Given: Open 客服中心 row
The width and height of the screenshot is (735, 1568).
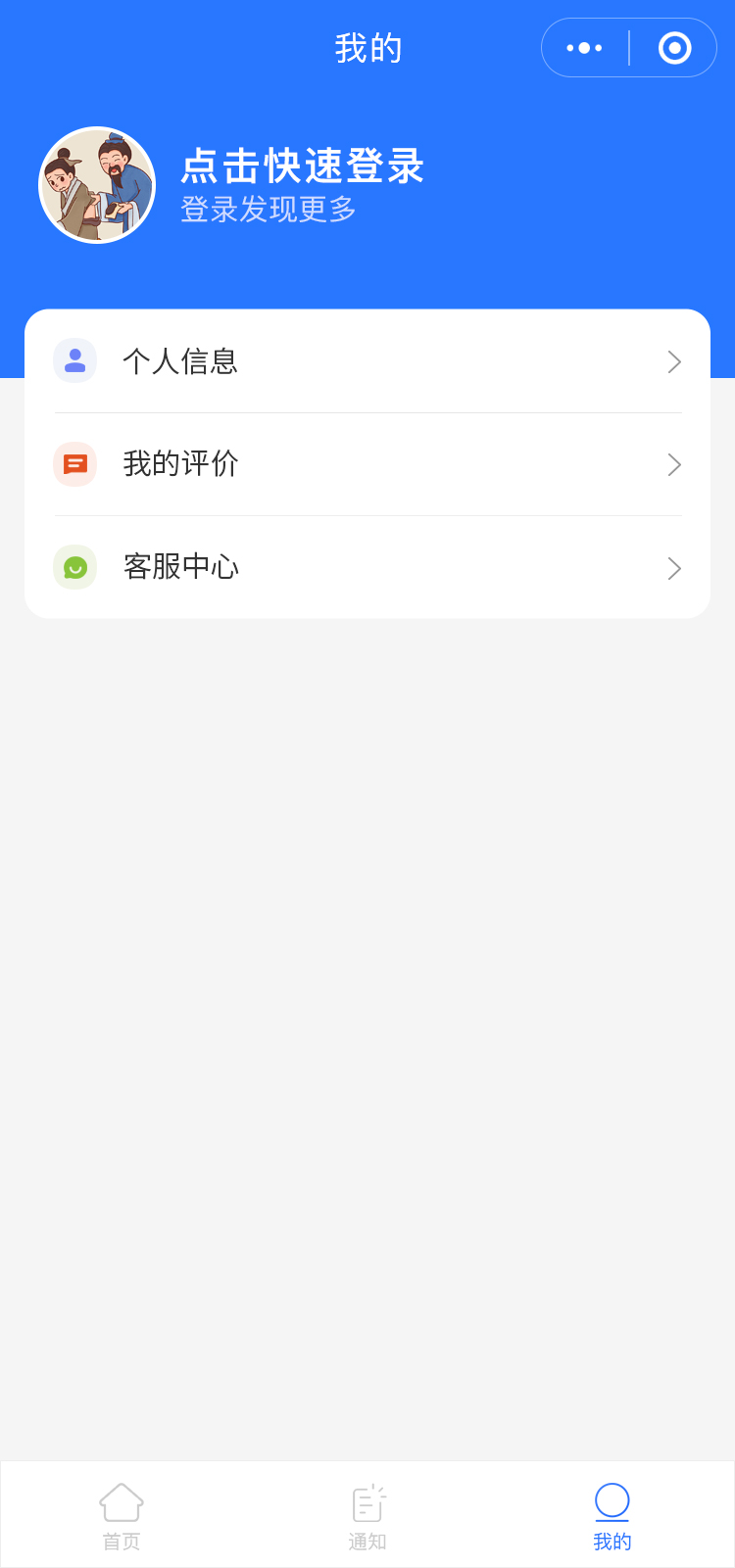Looking at the screenshot, I should (x=367, y=567).
